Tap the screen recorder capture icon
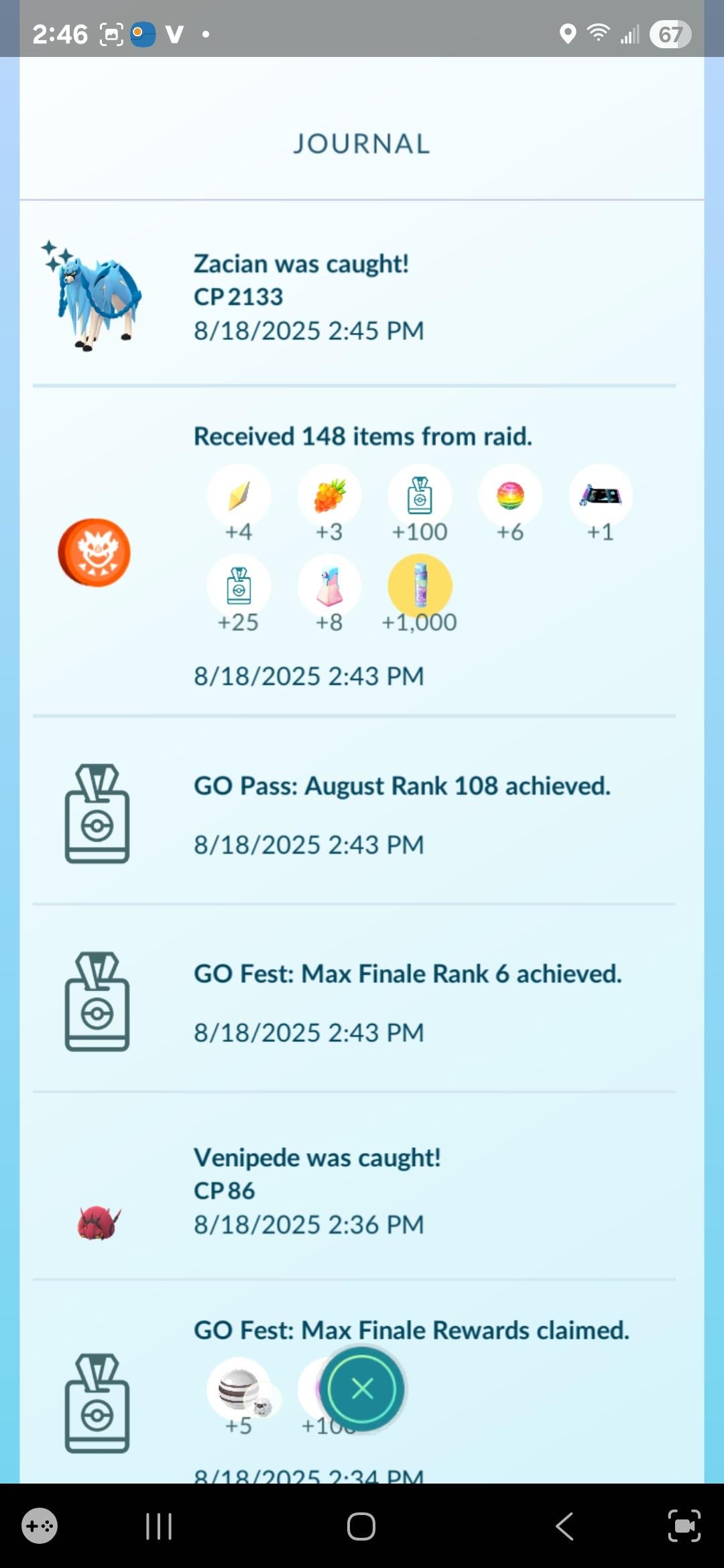724x1568 pixels. tap(684, 1526)
